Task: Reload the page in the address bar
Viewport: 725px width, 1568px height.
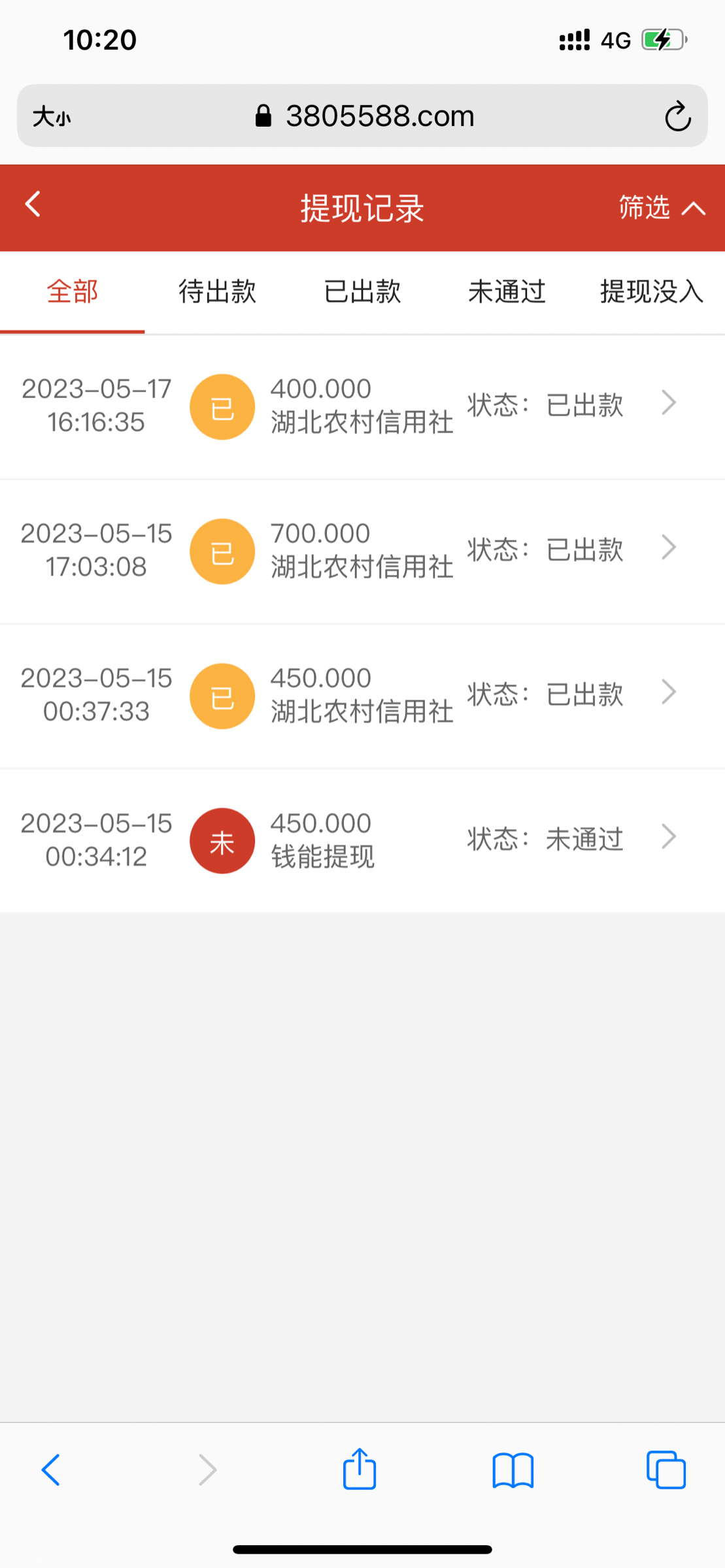Action: click(678, 116)
